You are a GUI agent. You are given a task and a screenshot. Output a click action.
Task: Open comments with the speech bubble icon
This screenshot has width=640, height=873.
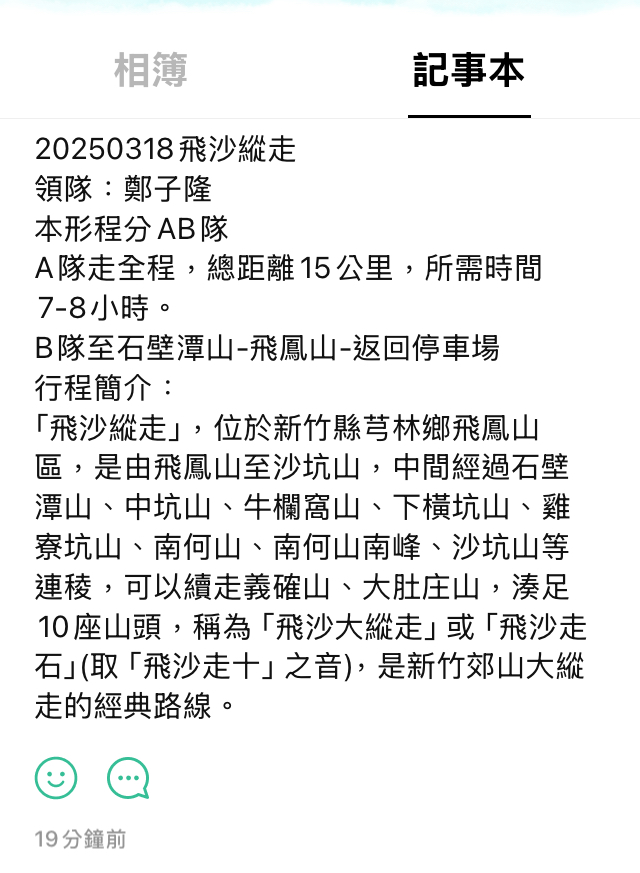pos(128,777)
